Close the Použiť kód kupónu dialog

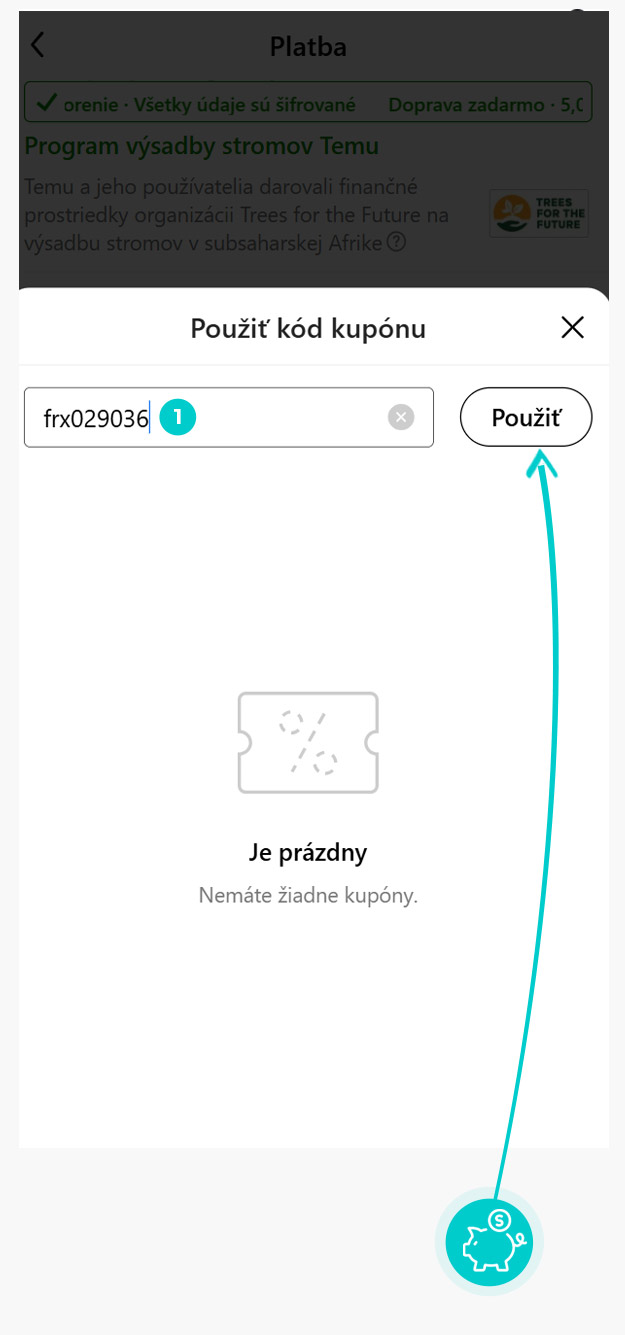tap(572, 328)
